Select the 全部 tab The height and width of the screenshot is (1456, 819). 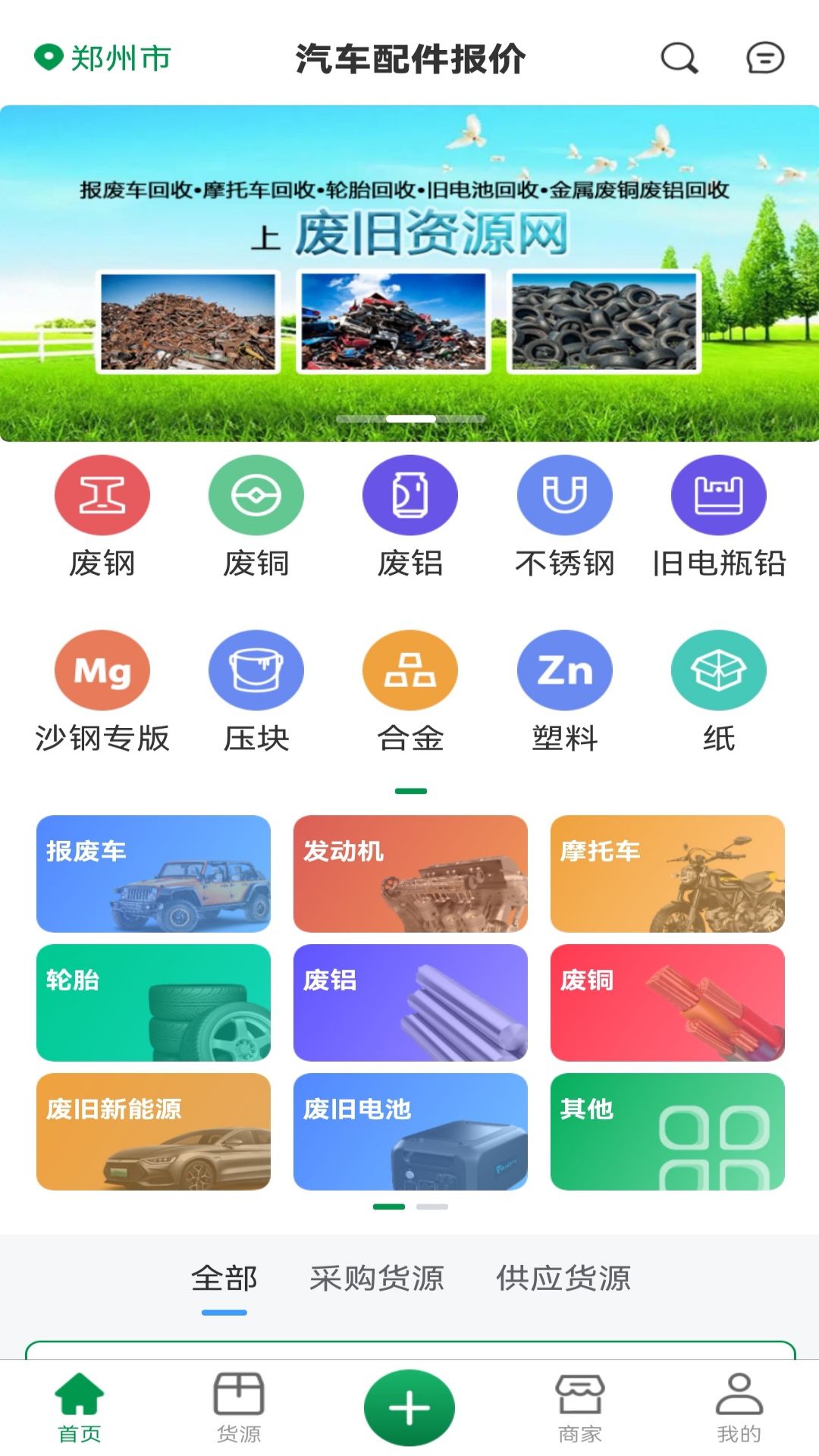225,1276
